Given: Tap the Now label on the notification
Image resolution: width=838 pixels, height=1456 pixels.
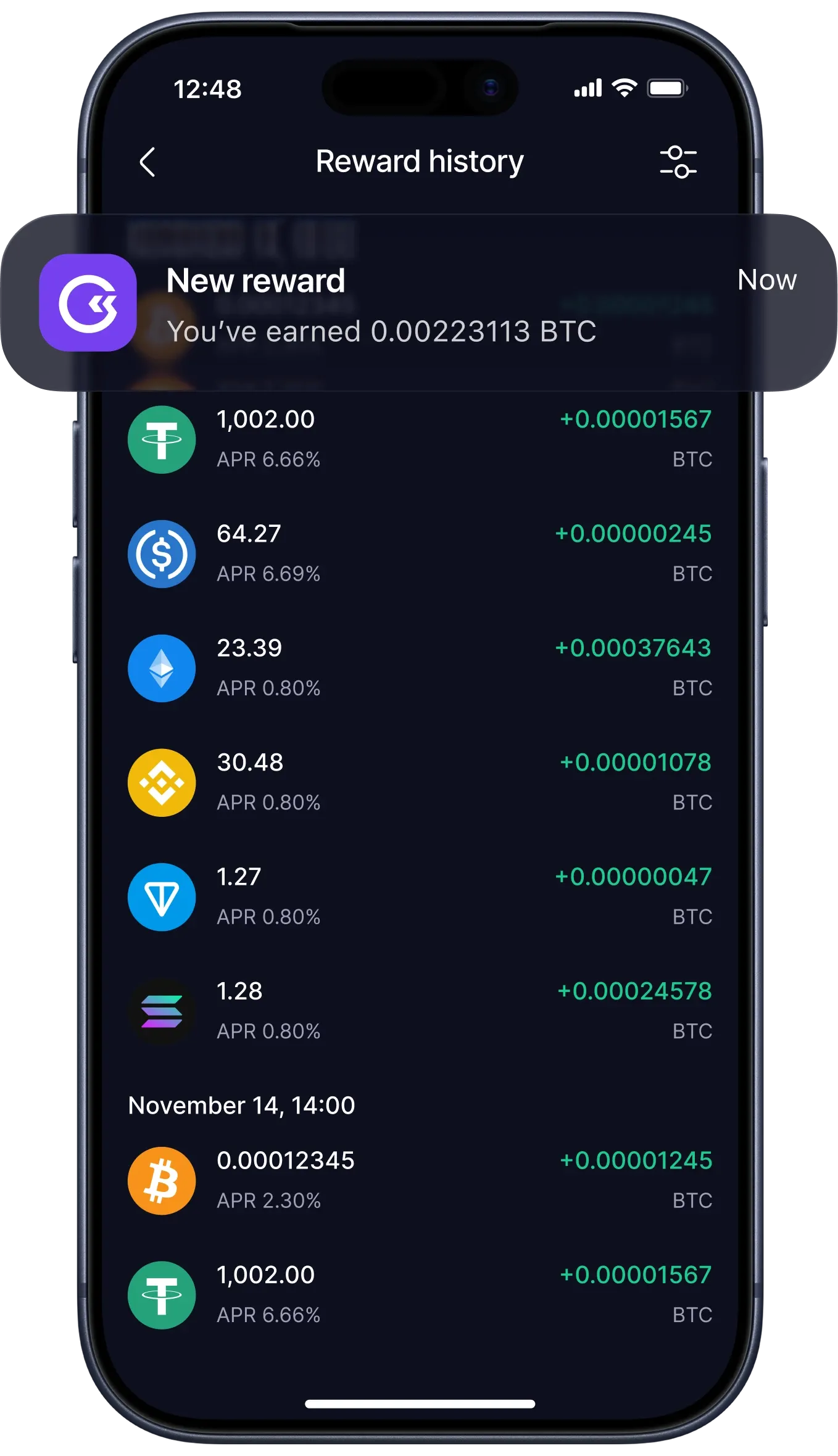Looking at the screenshot, I should coord(766,279).
